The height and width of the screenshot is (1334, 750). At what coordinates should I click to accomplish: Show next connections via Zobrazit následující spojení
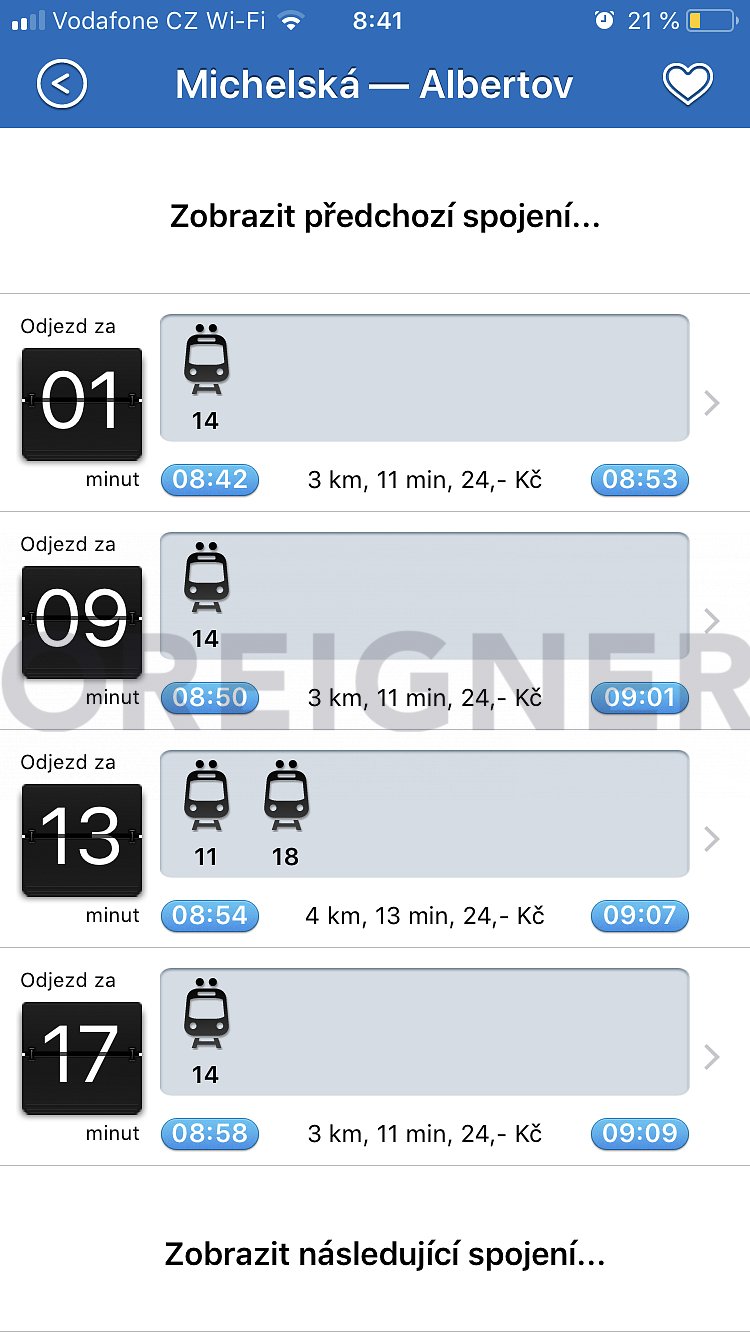click(385, 1254)
